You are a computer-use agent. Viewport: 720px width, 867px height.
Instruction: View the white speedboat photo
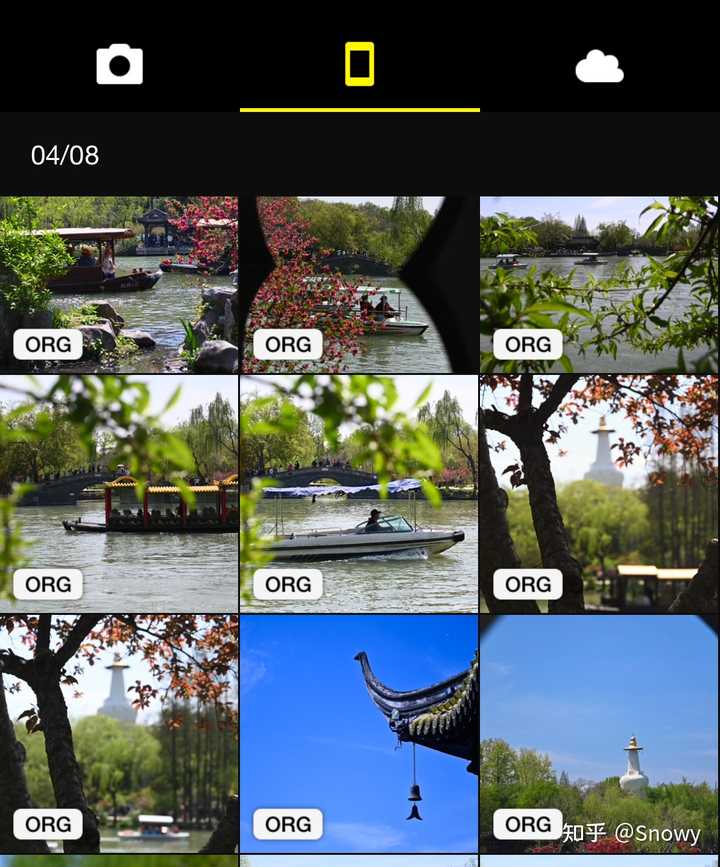359,493
